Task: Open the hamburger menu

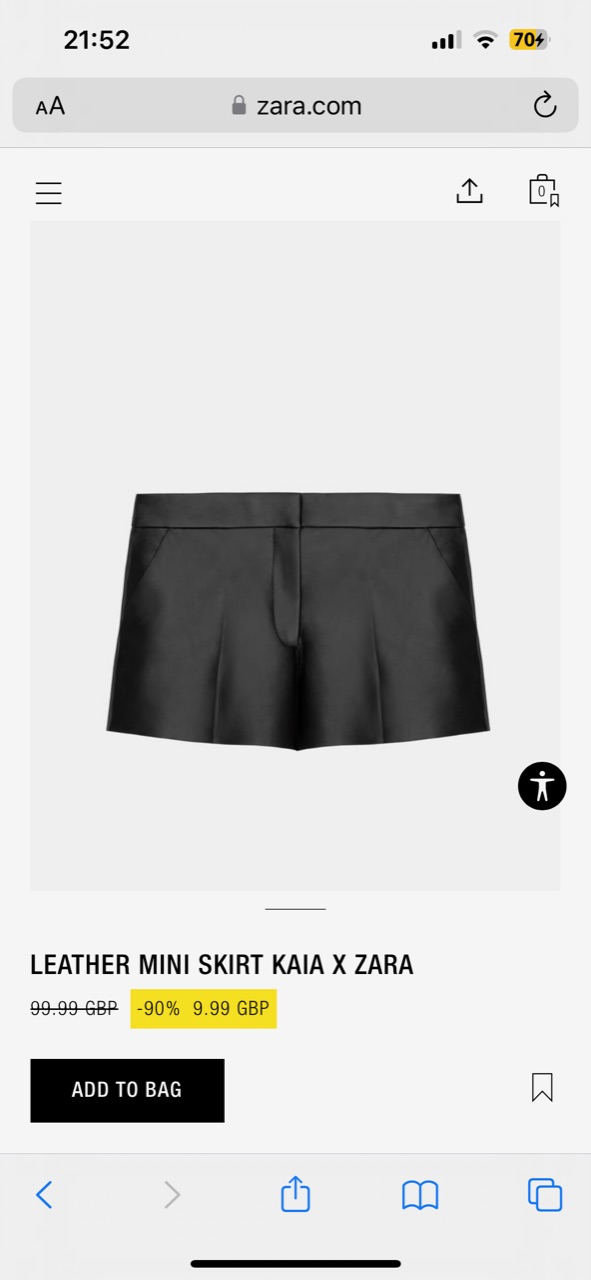Action: (48, 192)
